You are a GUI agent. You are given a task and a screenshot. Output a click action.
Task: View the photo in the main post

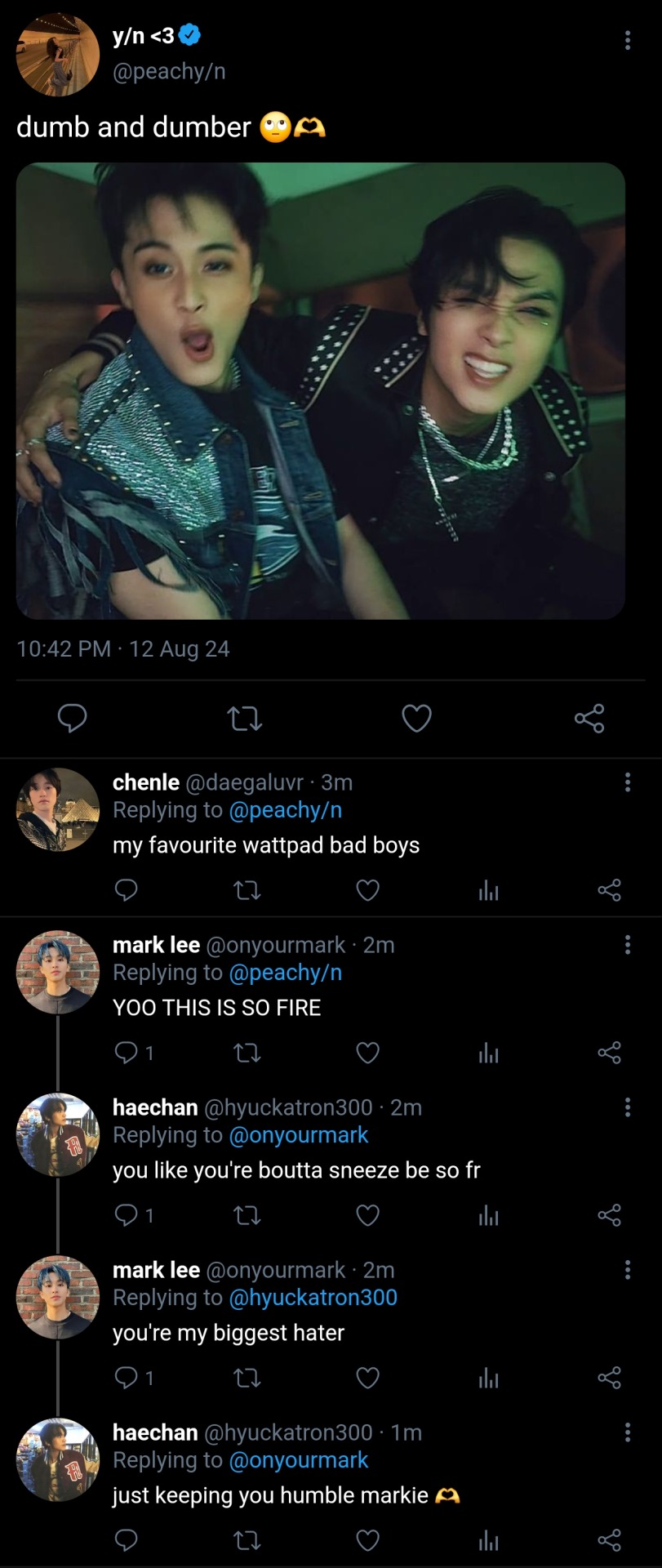(321, 390)
